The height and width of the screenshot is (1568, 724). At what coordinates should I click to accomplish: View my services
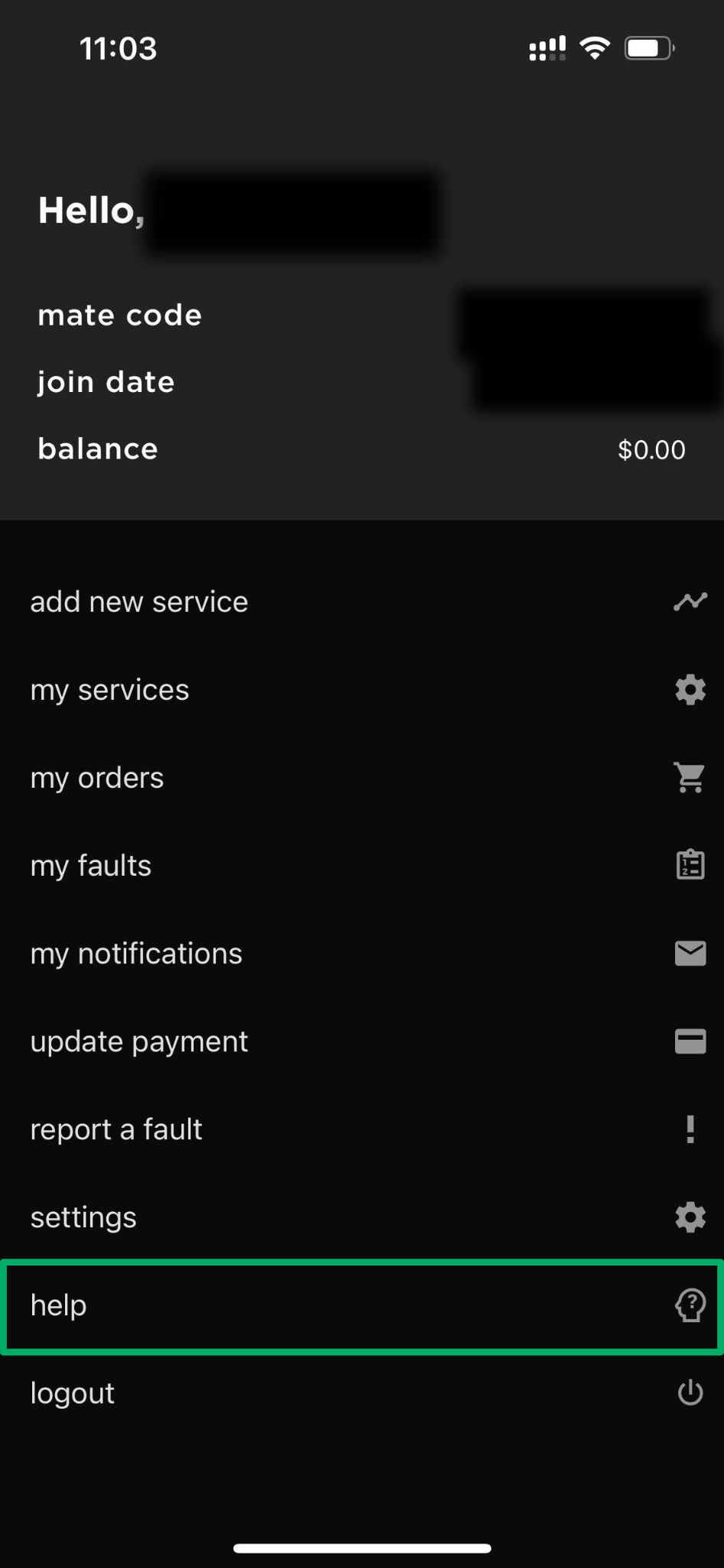tap(362, 690)
